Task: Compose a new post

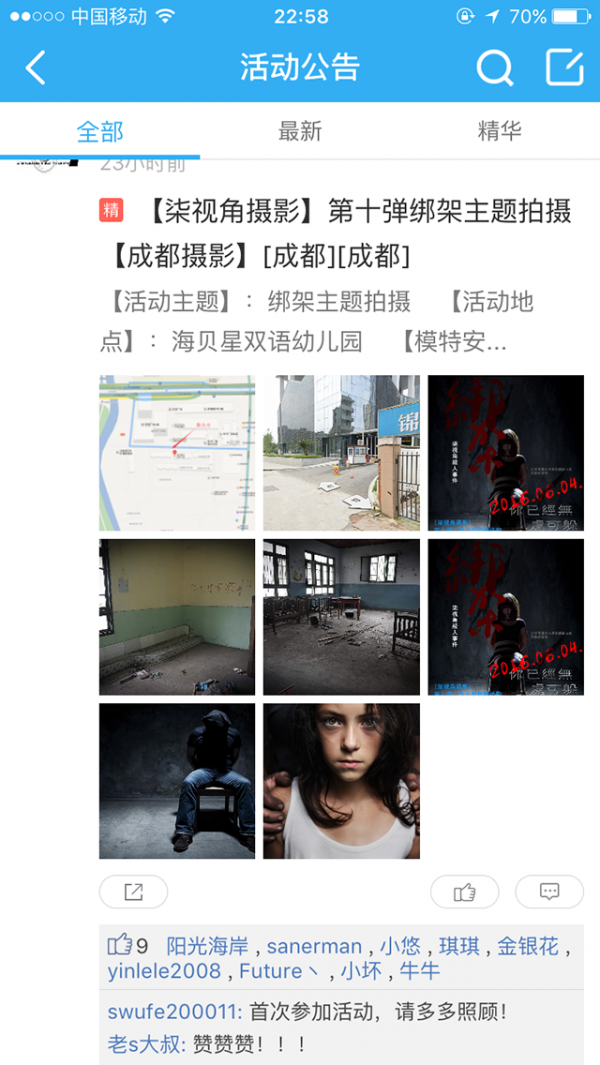Action: point(564,68)
